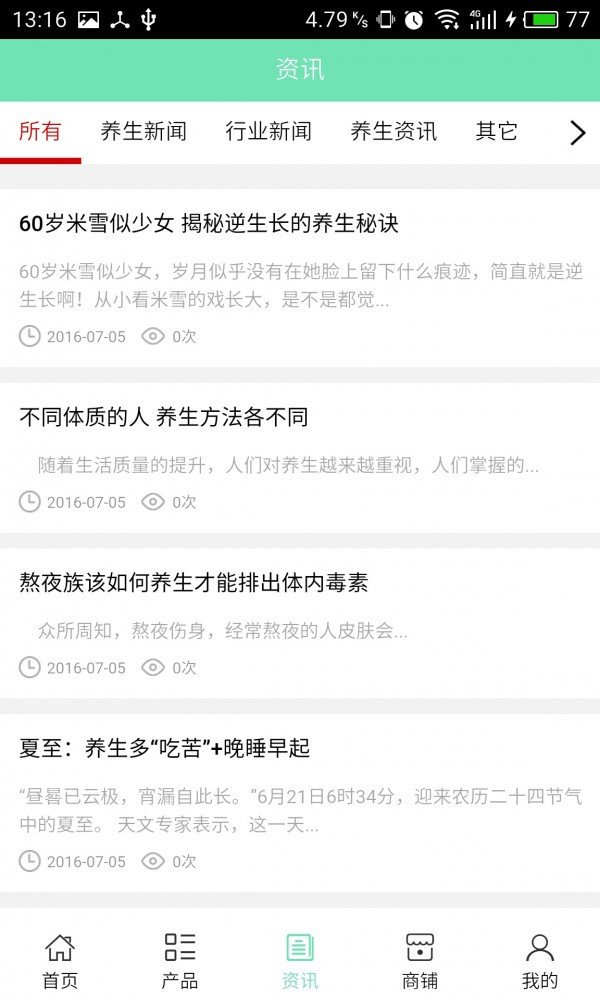
Task: Switch to the 养生新闻 tab
Action: coord(143,131)
